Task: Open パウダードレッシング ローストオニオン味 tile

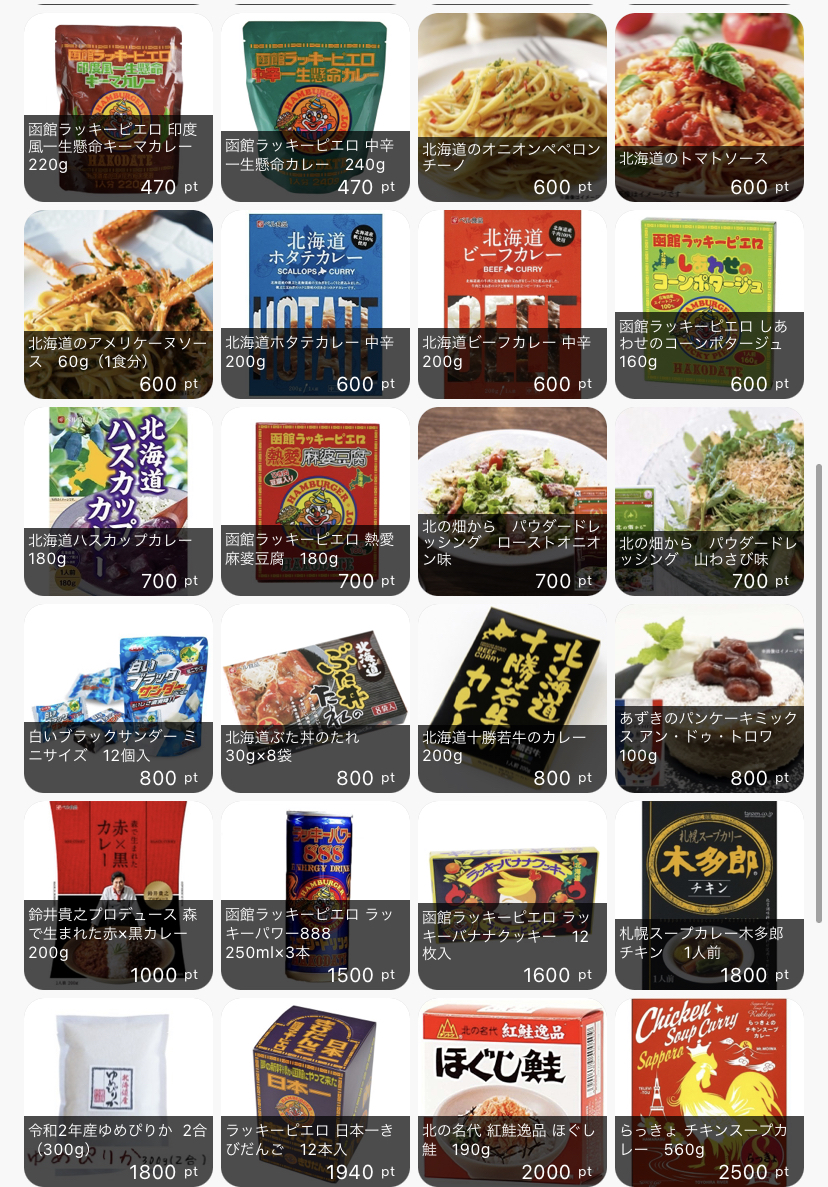Action: (512, 501)
